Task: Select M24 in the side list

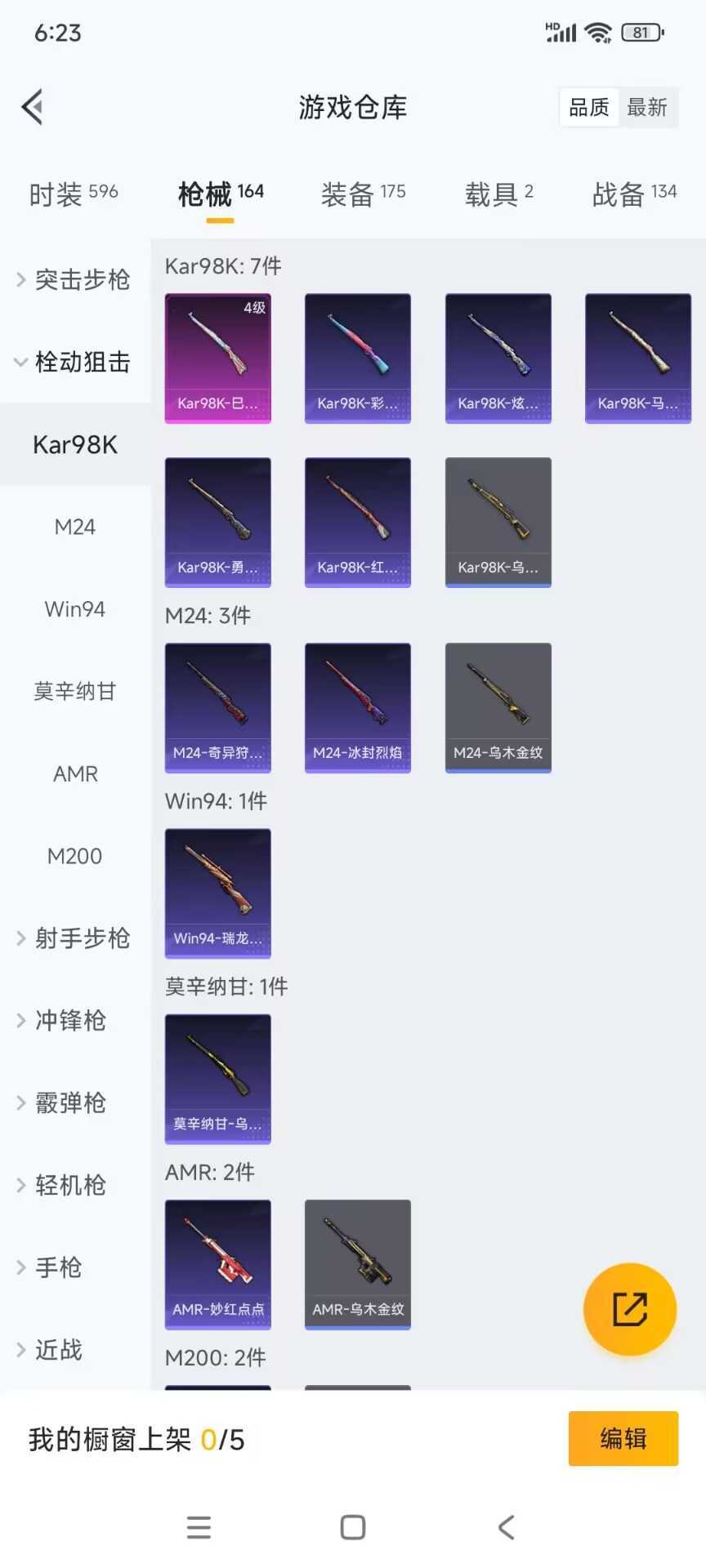Action: pyautogui.click(x=75, y=527)
